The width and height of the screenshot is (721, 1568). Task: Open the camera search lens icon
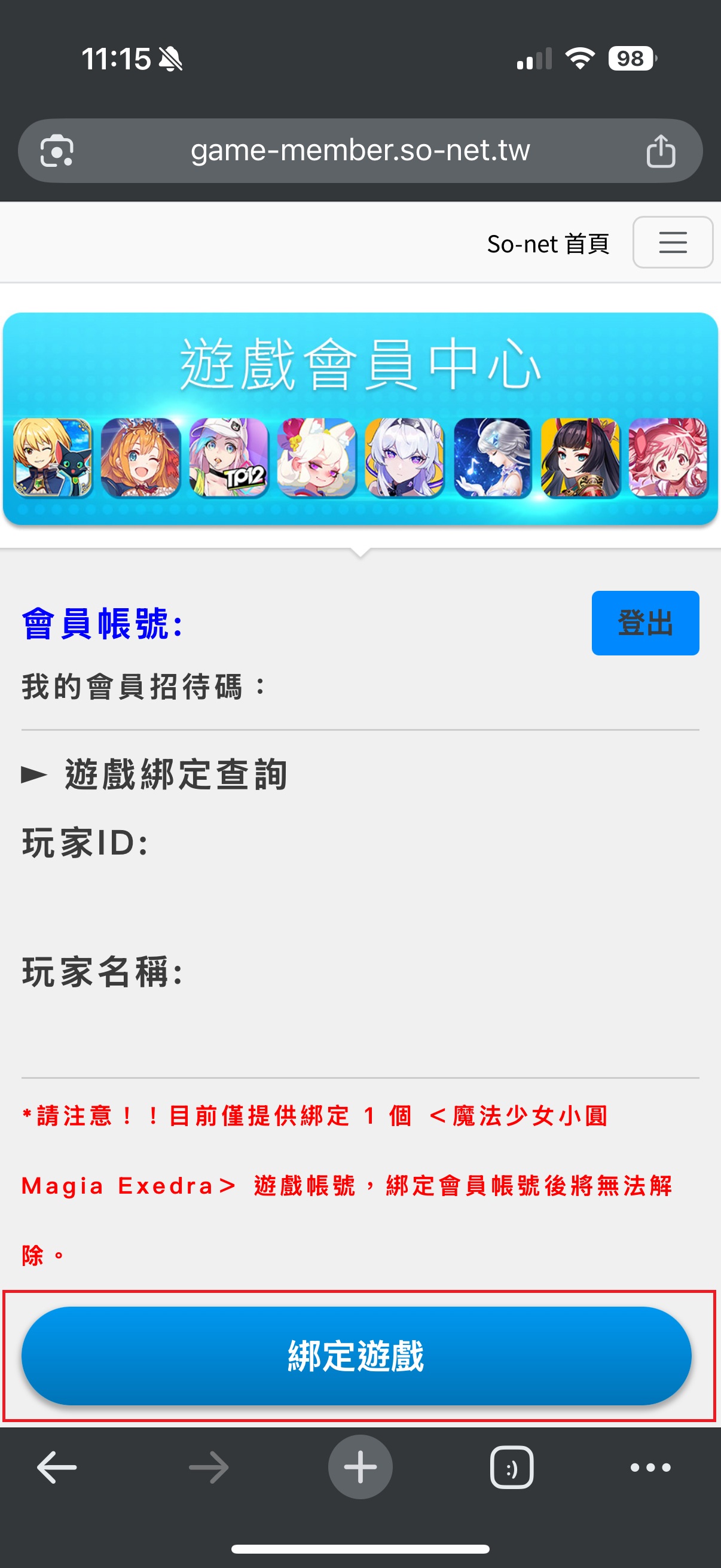pos(57,150)
